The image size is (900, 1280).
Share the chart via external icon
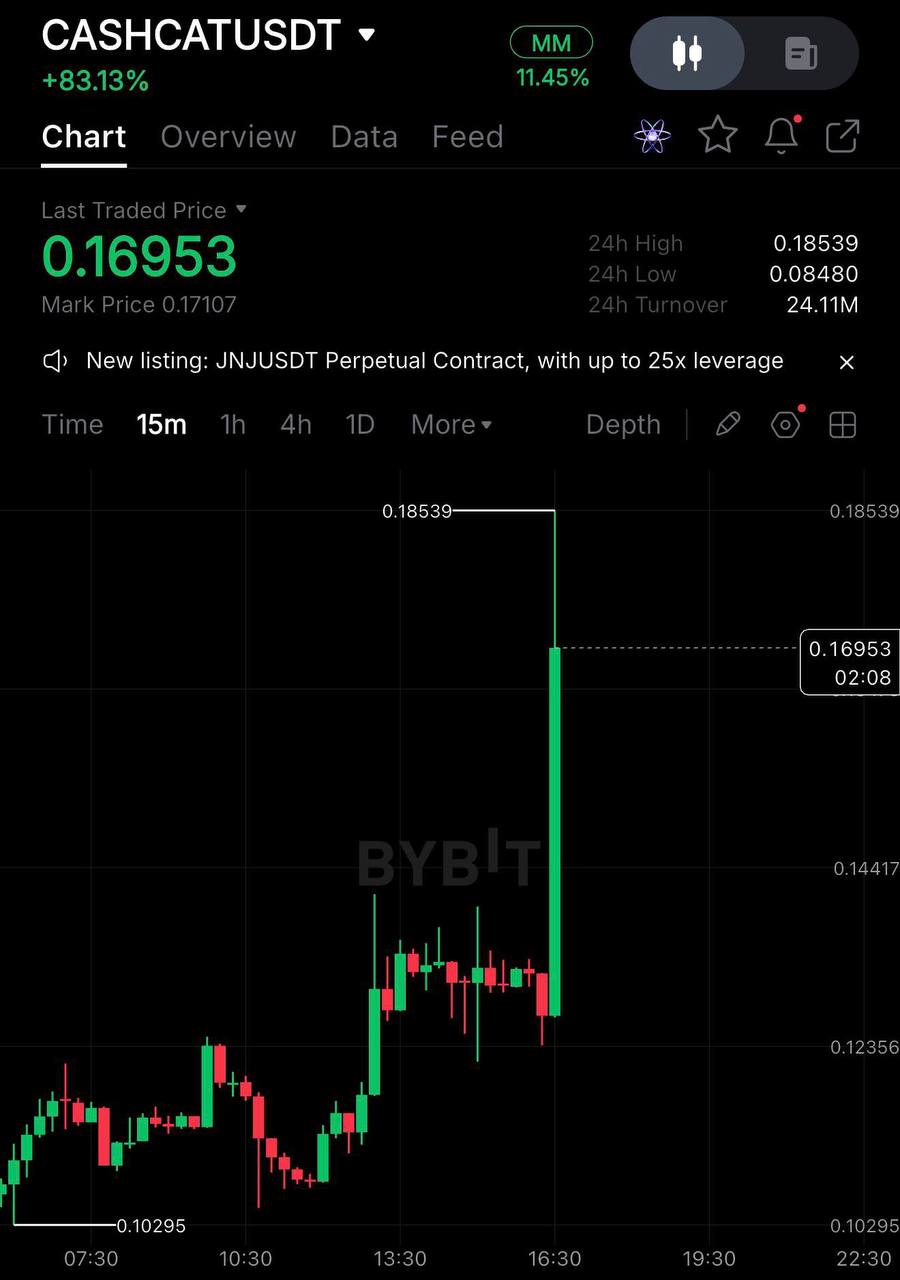842,136
